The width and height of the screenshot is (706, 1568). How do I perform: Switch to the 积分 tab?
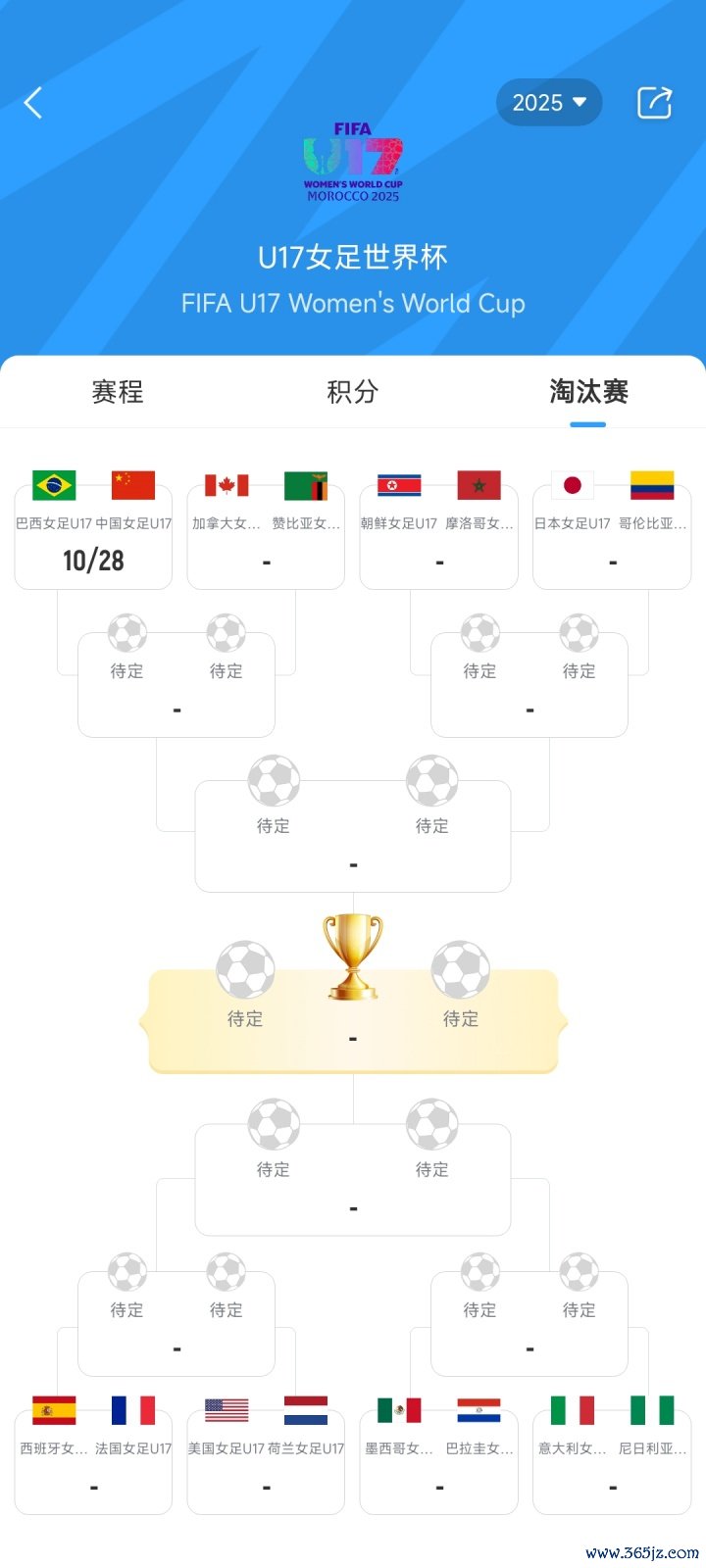pos(352,392)
